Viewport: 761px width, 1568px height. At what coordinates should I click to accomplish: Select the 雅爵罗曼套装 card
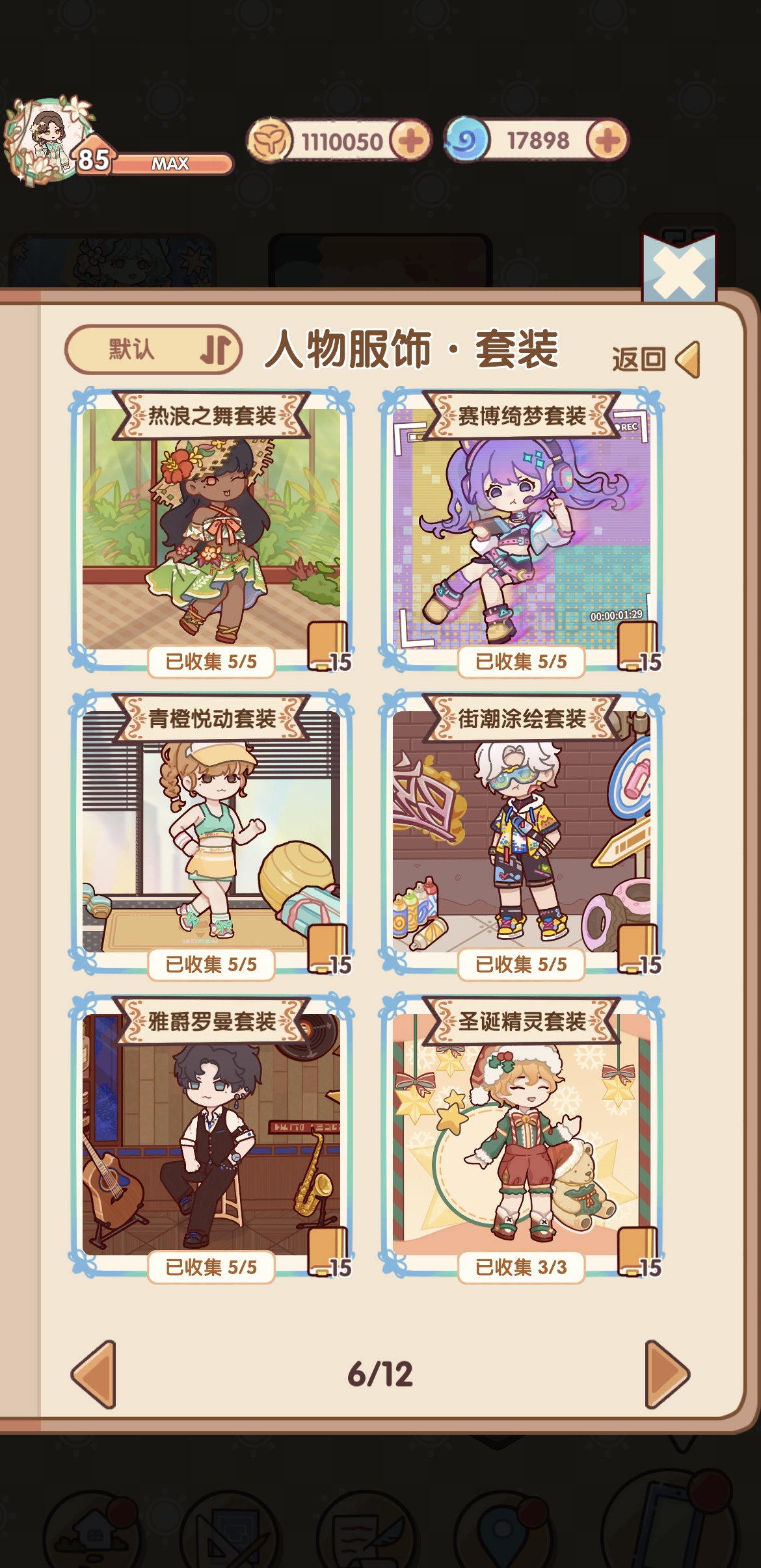coord(211,1137)
